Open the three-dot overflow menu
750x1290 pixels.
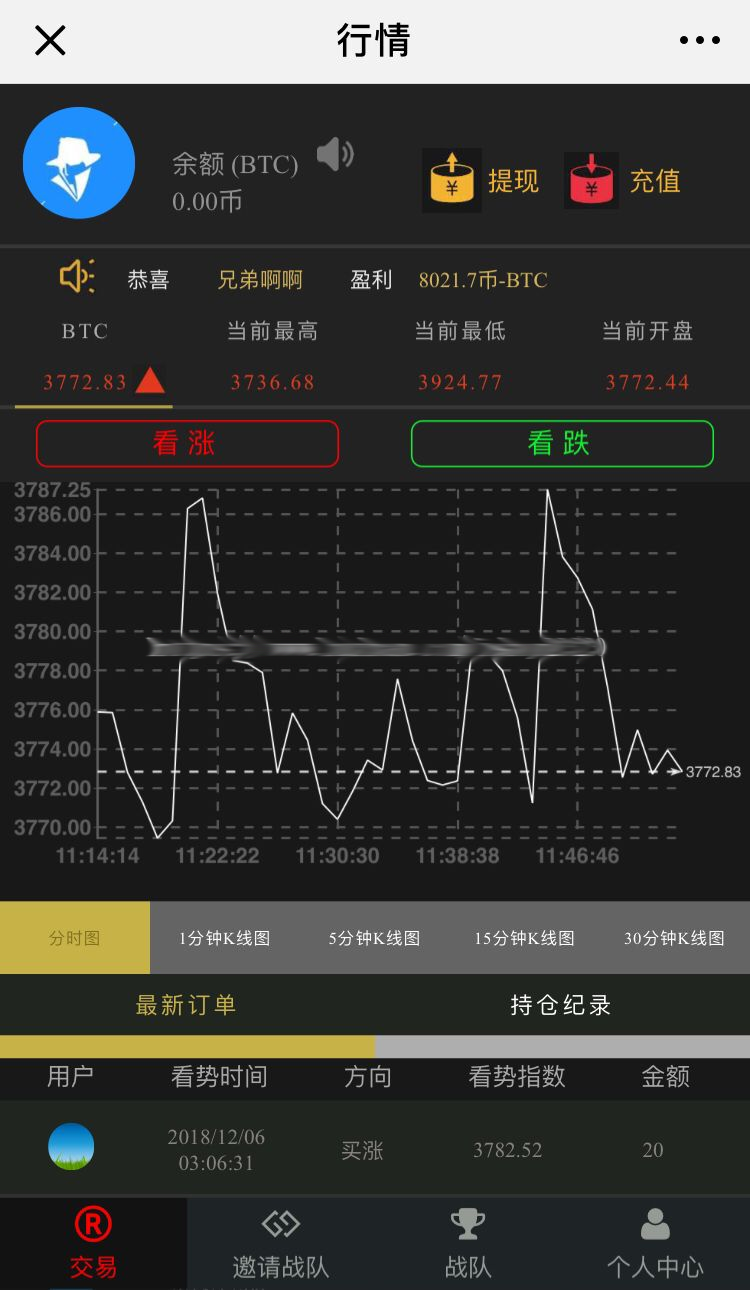coord(699,41)
